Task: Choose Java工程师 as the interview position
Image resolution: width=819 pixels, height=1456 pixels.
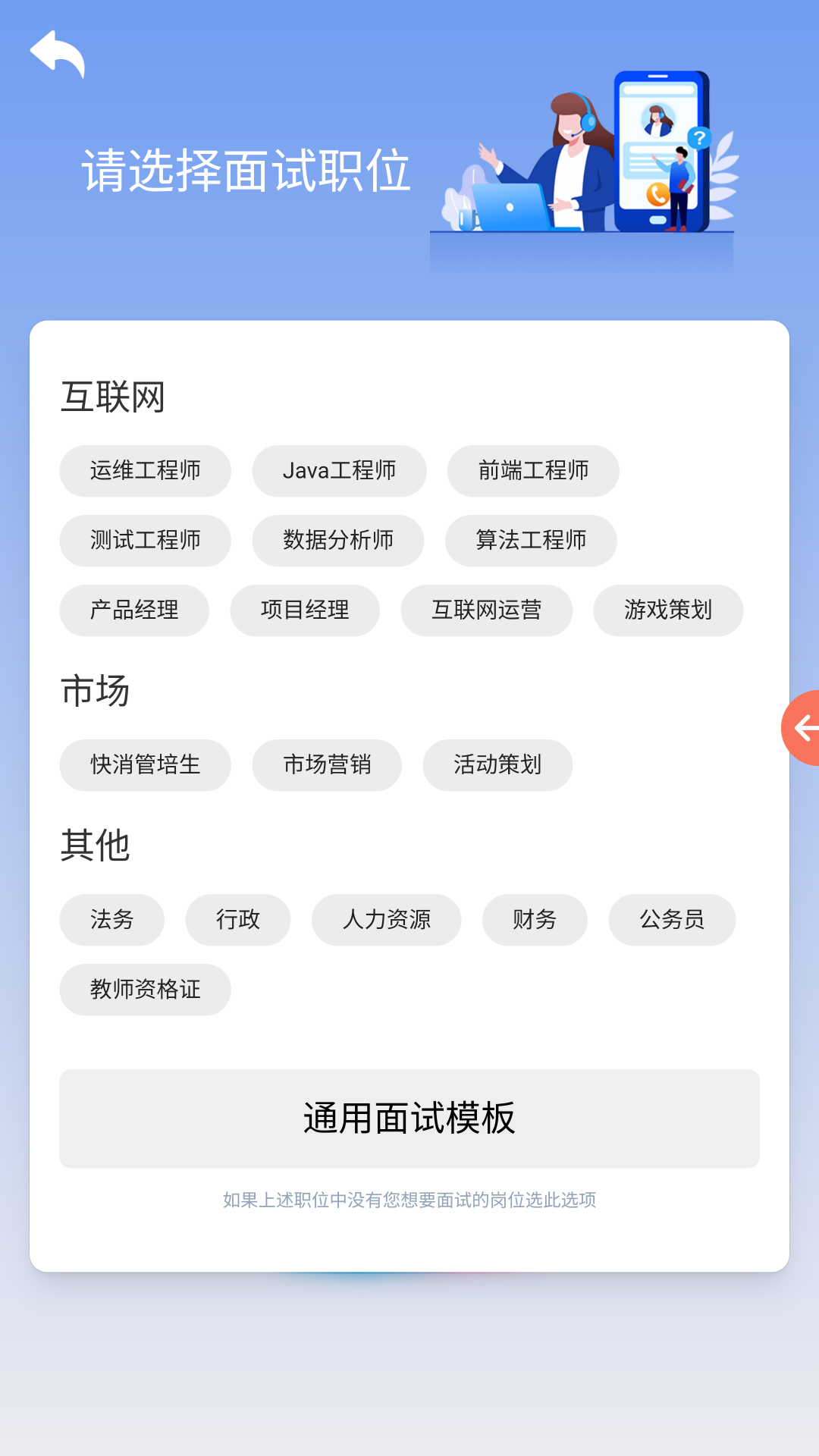Action: tap(340, 471)
